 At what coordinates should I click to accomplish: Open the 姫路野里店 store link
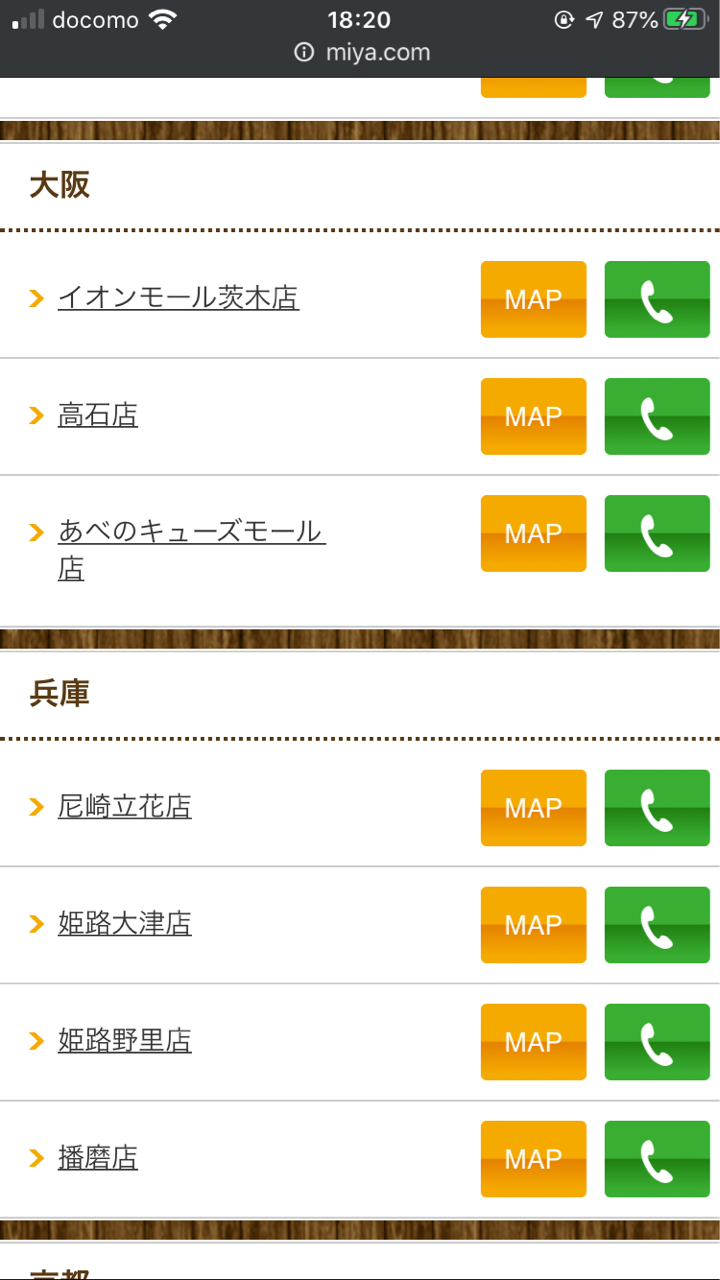point(125,1041)
